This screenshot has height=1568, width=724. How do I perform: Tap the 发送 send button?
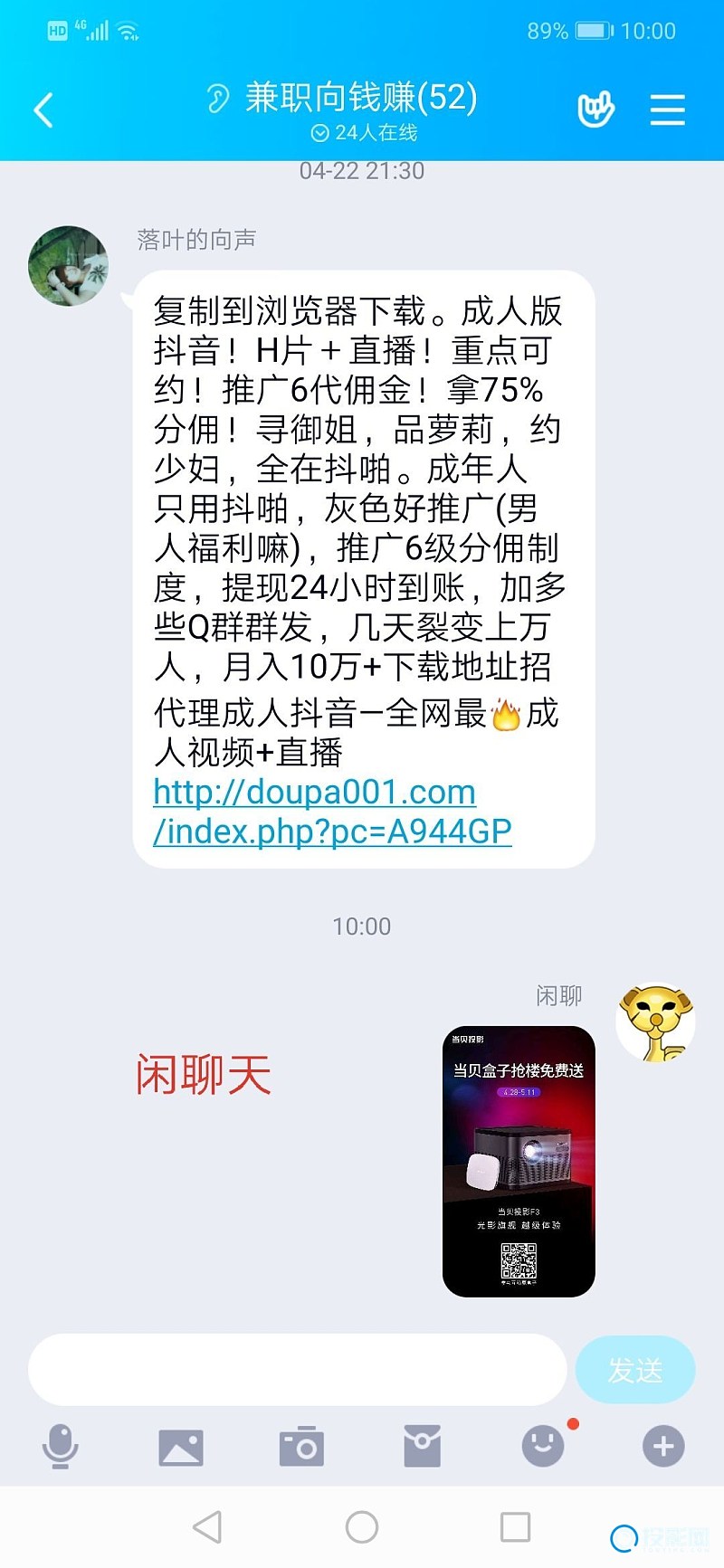tap(635, 1370)
